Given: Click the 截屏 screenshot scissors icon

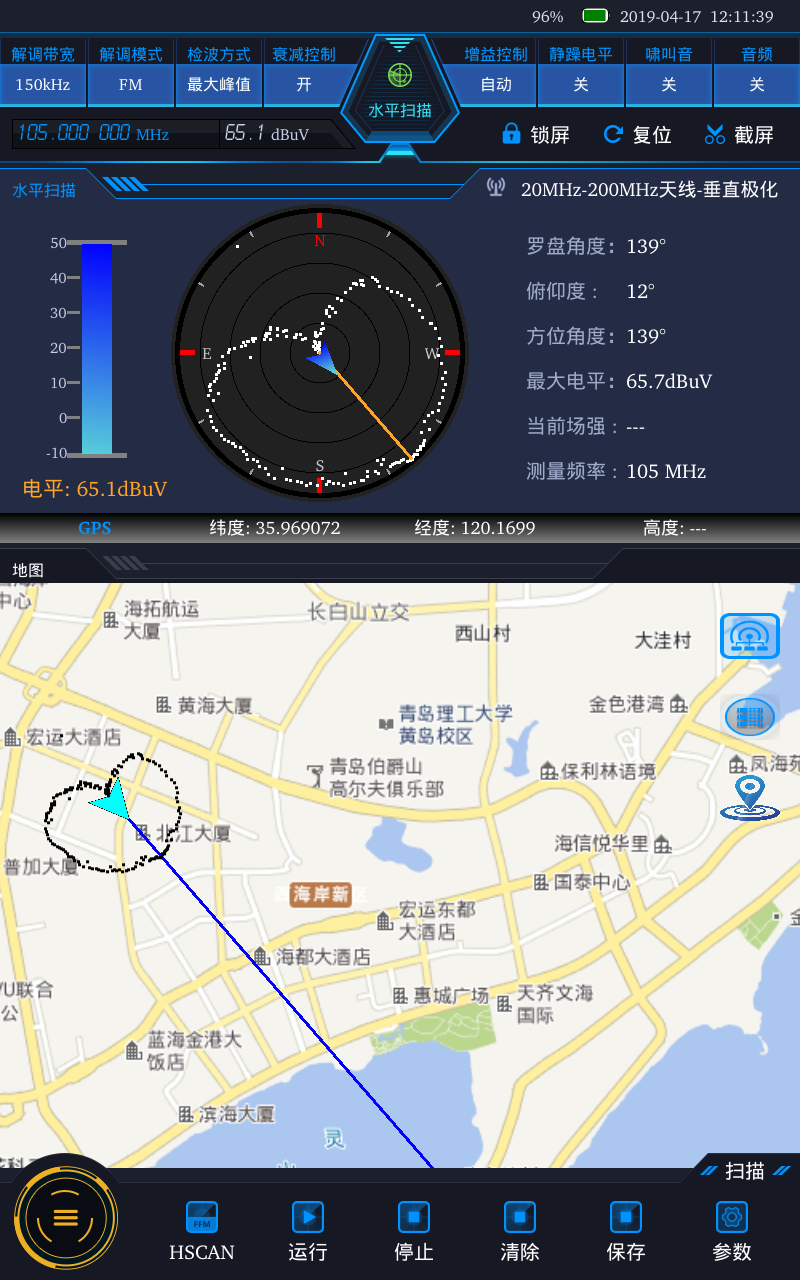Looking at the screenshot, I should coord(714,135).
